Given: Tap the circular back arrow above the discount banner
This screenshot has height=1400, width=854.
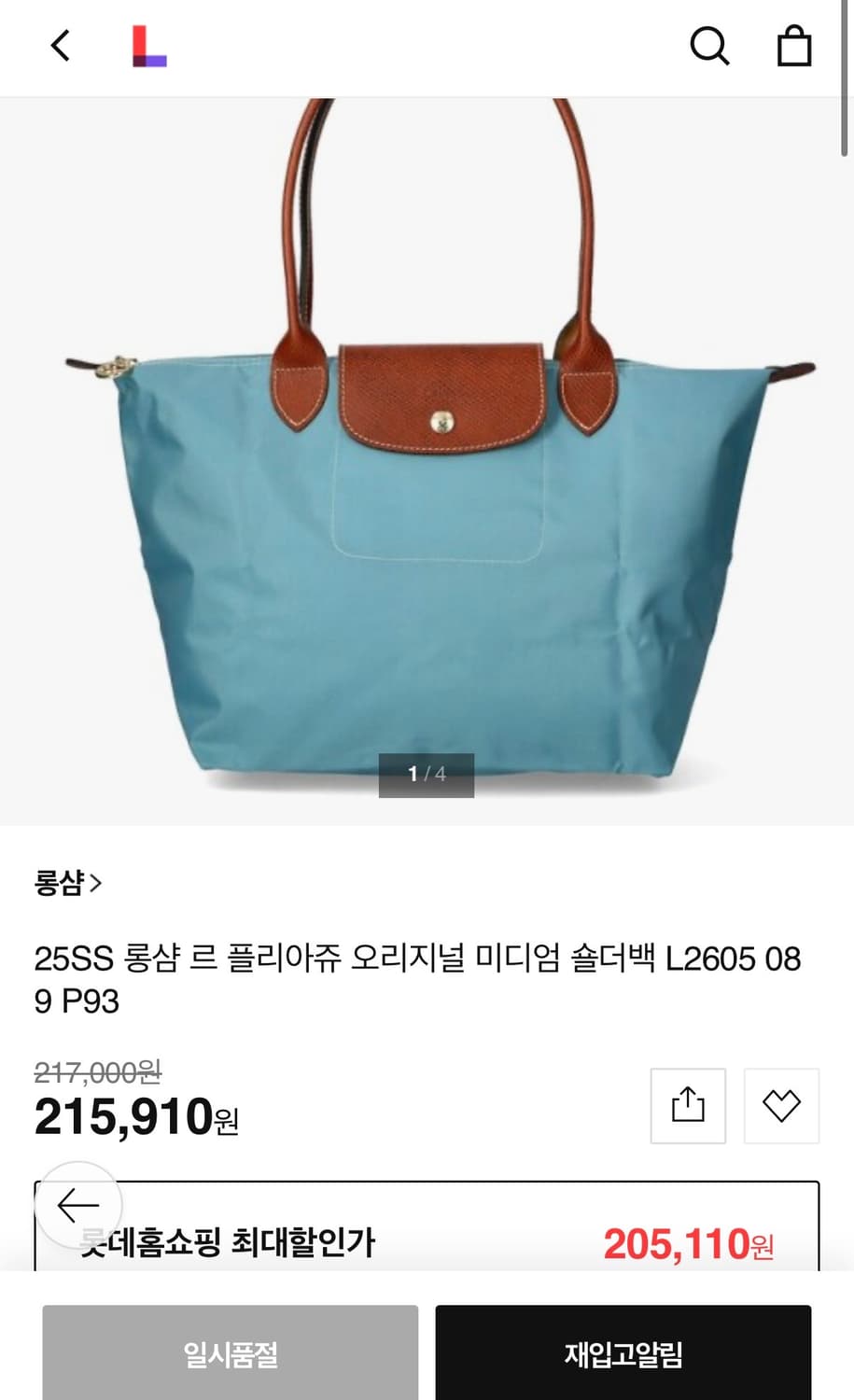Looking at the screenshot, I should tap(77, 1205).
